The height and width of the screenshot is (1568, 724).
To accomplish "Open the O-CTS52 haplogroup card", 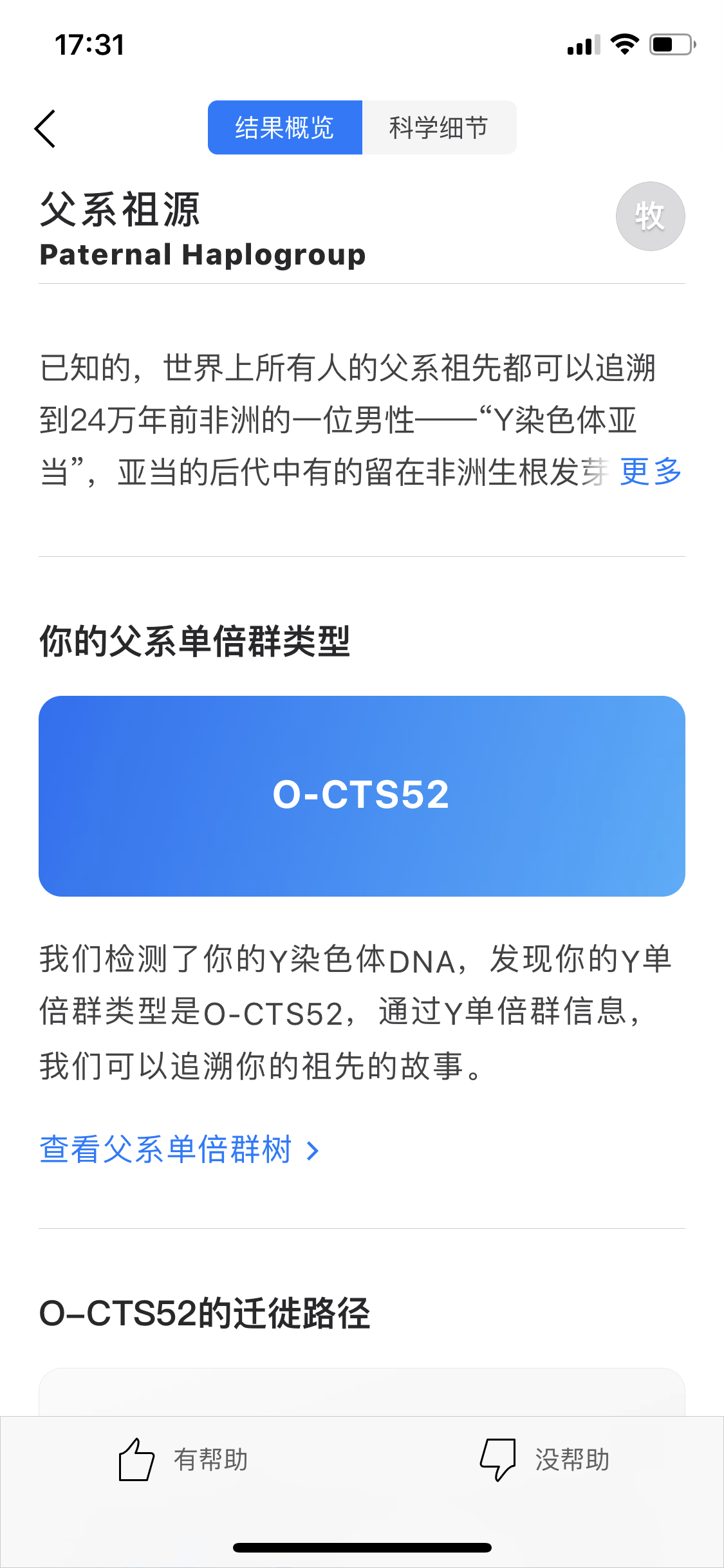I will [362, 796].
